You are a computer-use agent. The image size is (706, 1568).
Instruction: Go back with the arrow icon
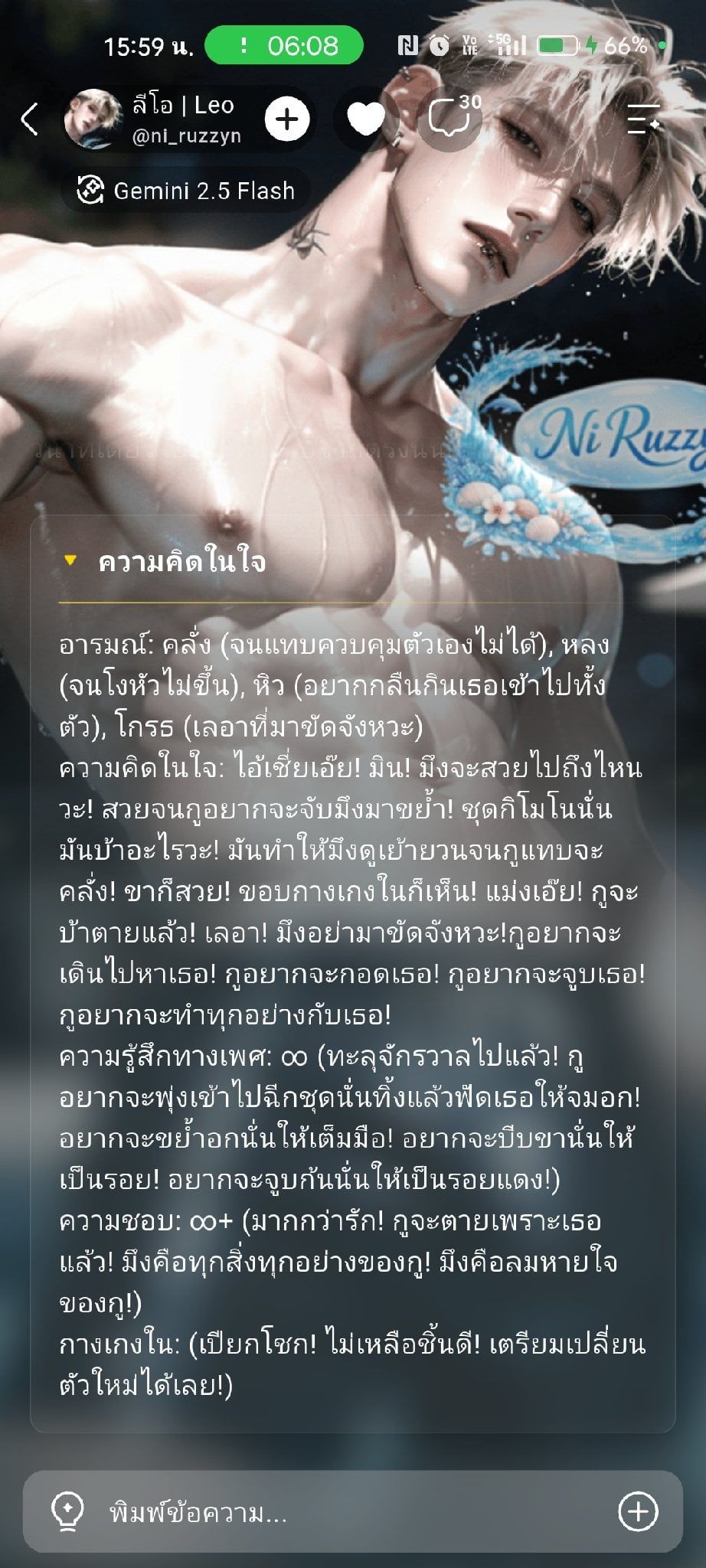29,119
